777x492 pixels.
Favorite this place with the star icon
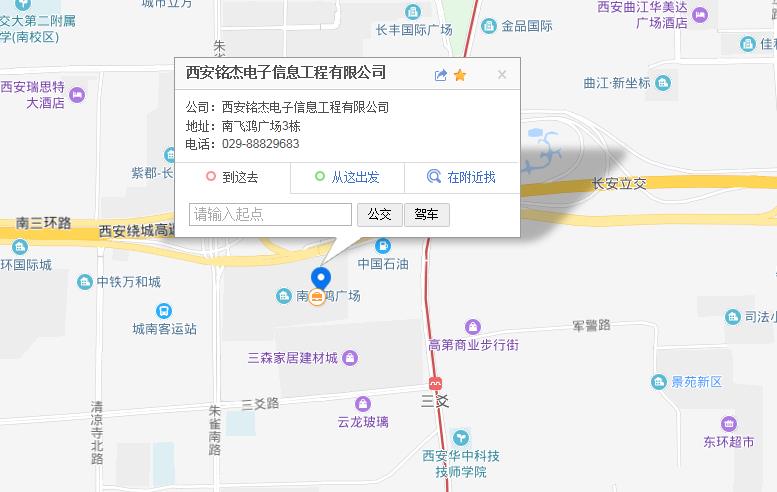(460, 75)
